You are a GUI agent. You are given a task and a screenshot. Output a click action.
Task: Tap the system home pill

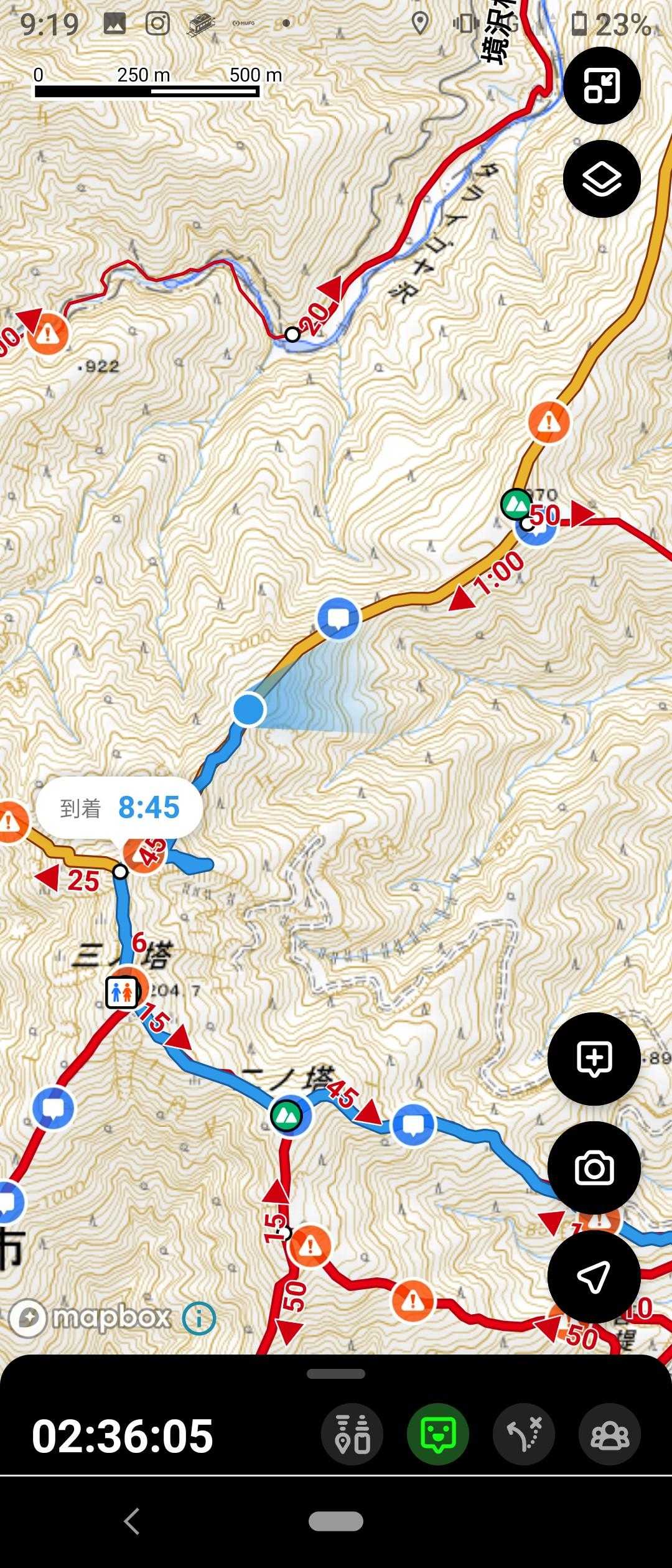click(336, 1522)
